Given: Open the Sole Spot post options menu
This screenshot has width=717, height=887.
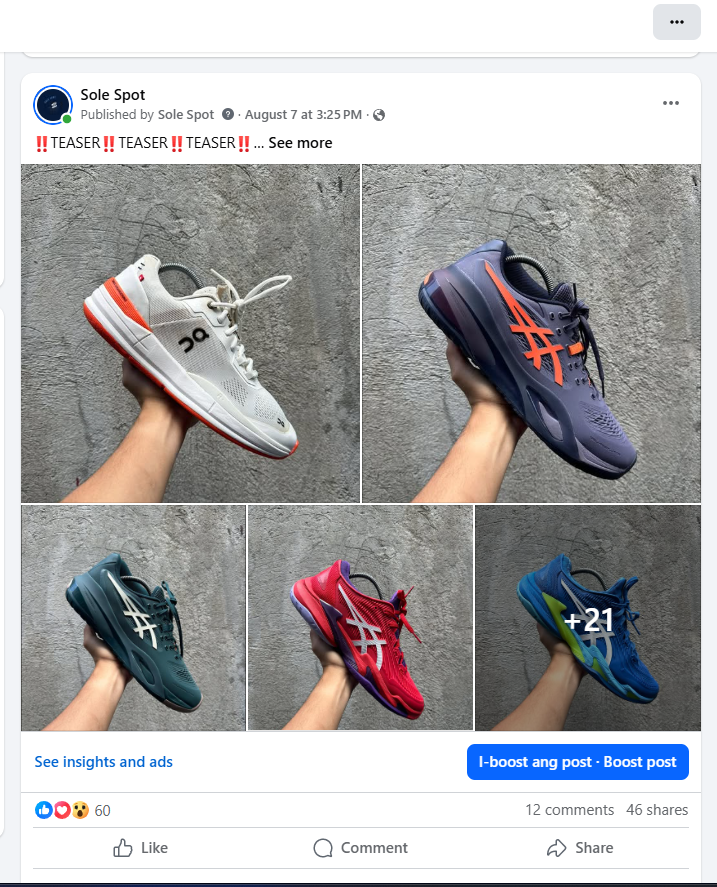Looking at the screenshot, I should coord(670,103).
